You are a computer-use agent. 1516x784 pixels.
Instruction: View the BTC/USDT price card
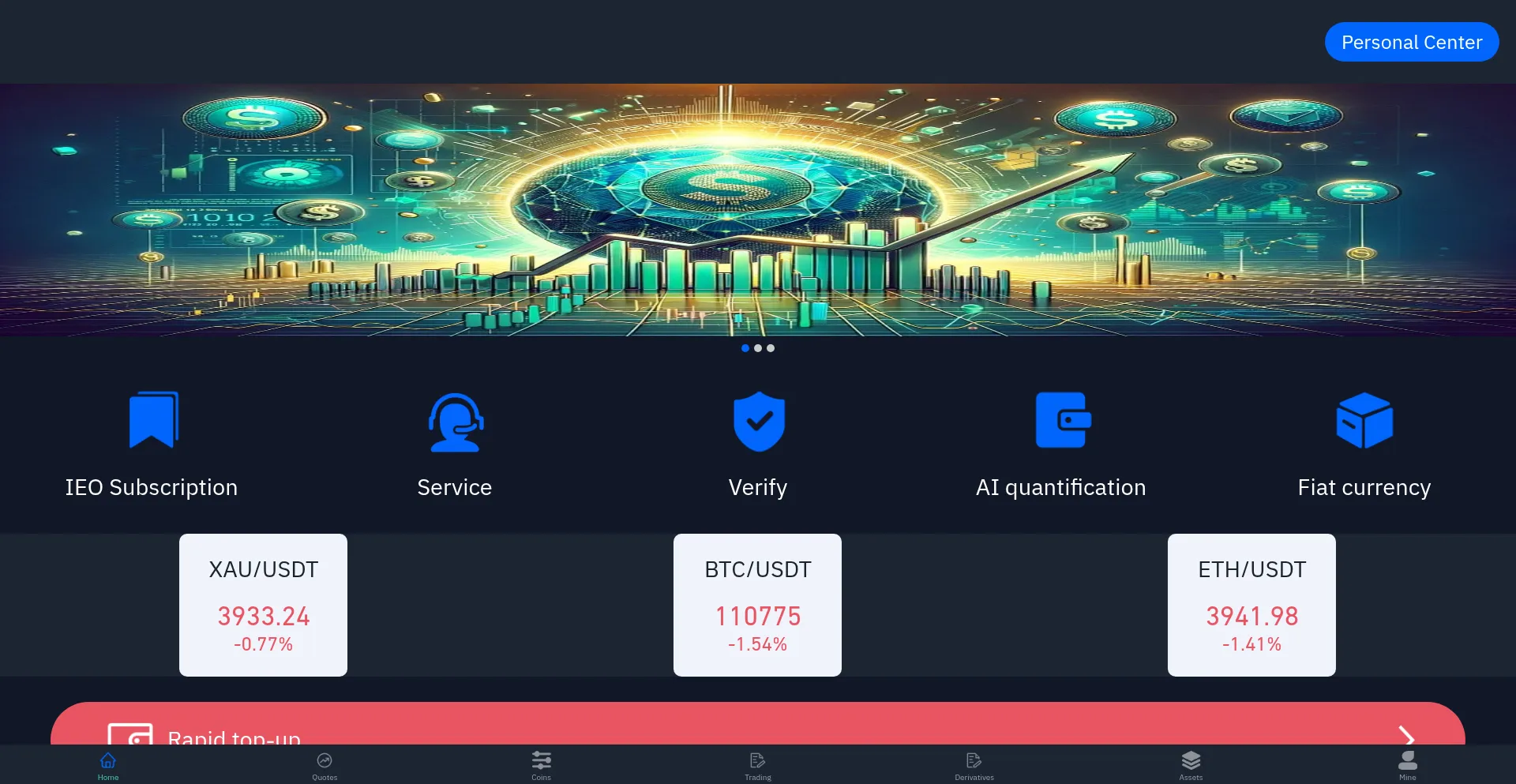pos(757,605)
